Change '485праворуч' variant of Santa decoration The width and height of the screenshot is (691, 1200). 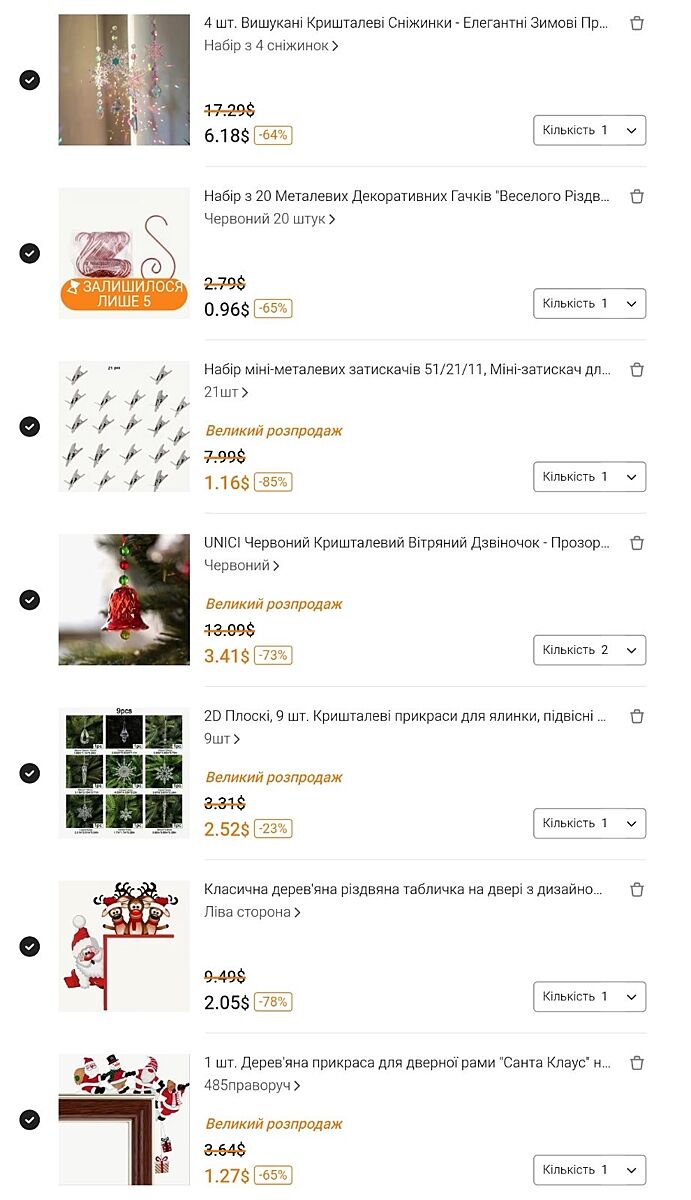(x=252, y=1085)
